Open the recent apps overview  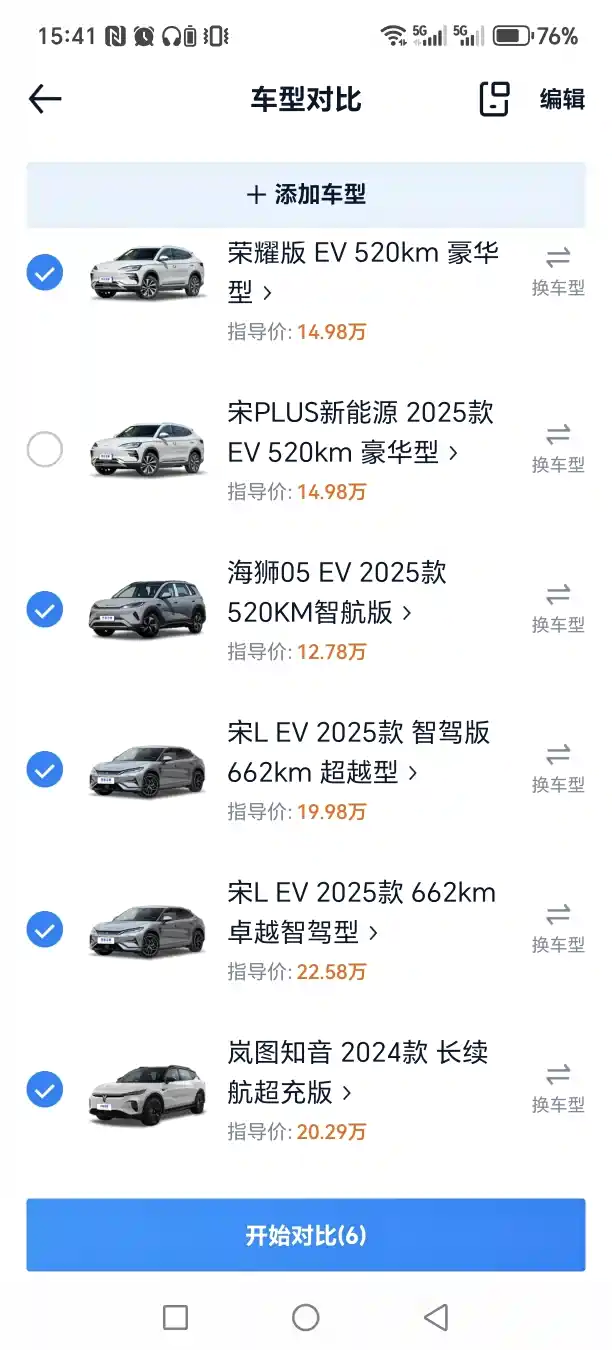175,1318
